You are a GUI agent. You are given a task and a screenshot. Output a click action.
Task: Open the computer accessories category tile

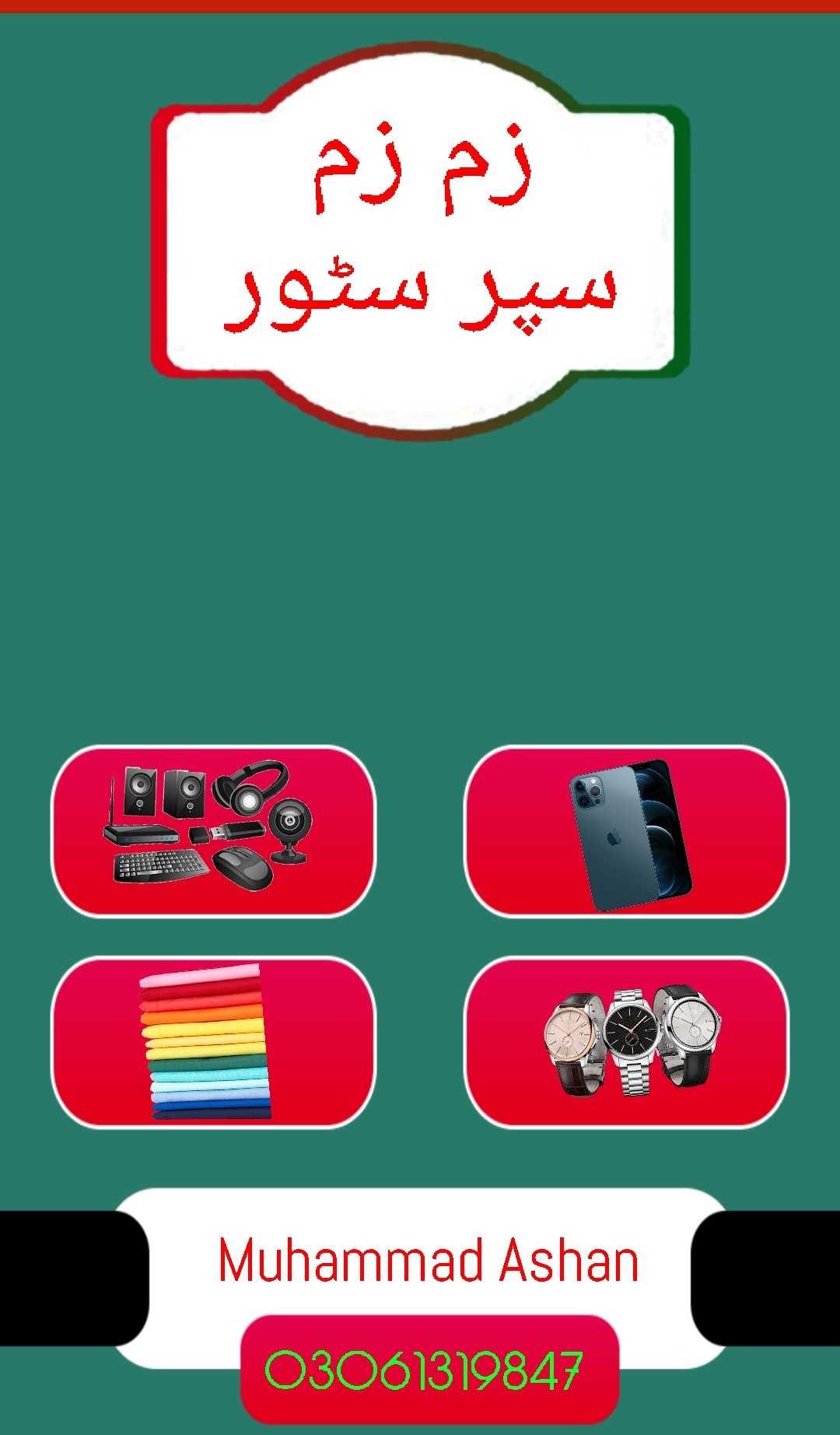(x=213, y=831)
